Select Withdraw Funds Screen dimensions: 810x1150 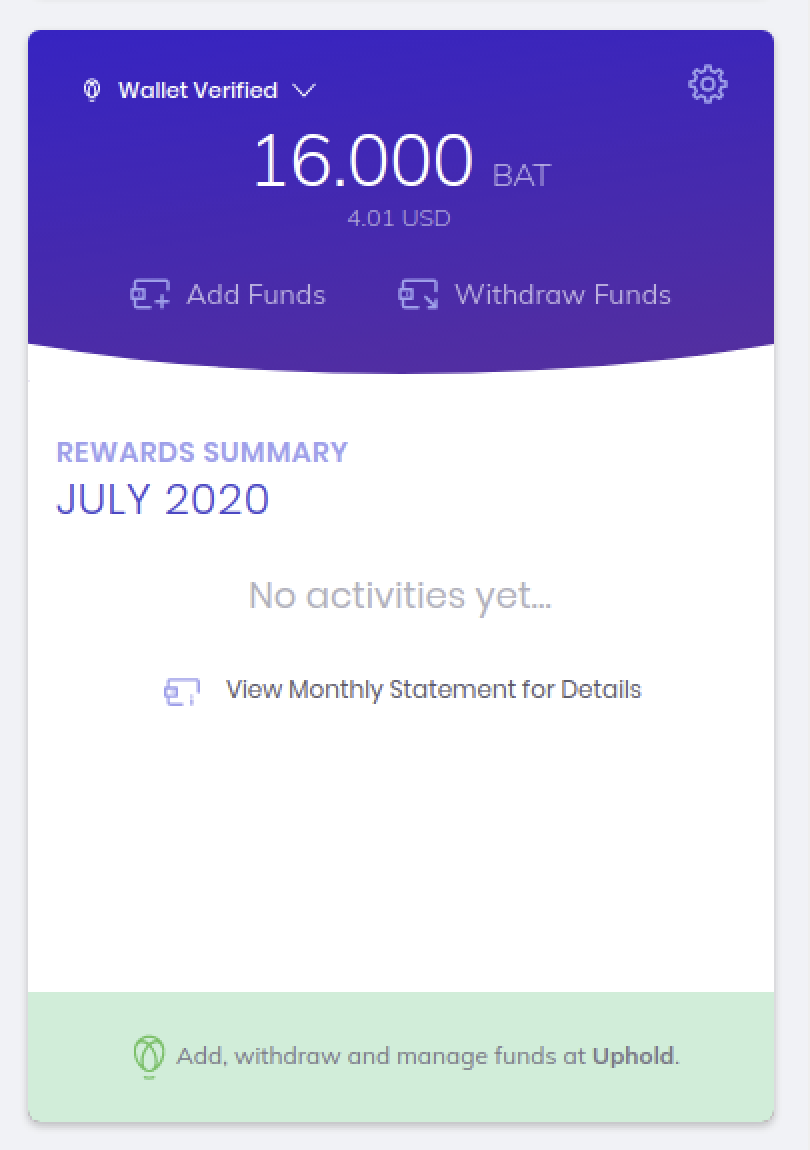(x=535, y=294)
